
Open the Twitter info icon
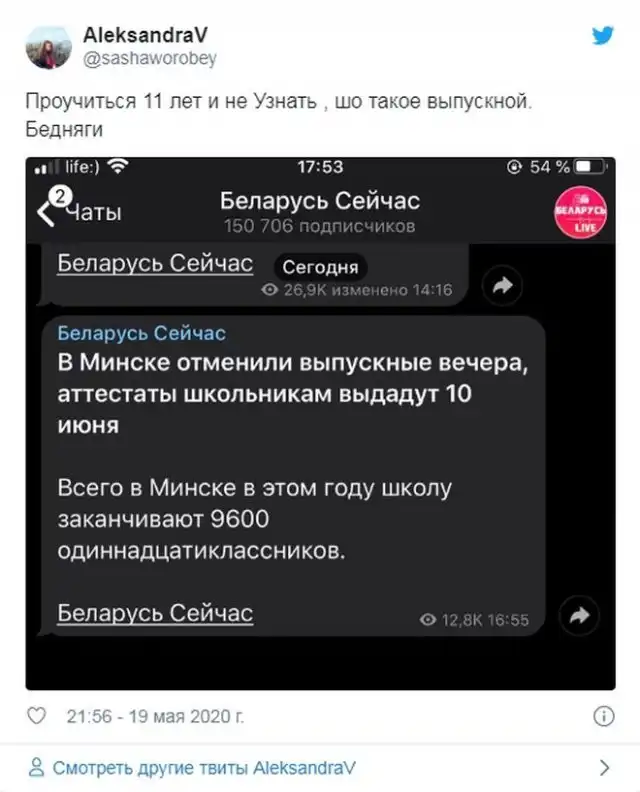(603, 718)
